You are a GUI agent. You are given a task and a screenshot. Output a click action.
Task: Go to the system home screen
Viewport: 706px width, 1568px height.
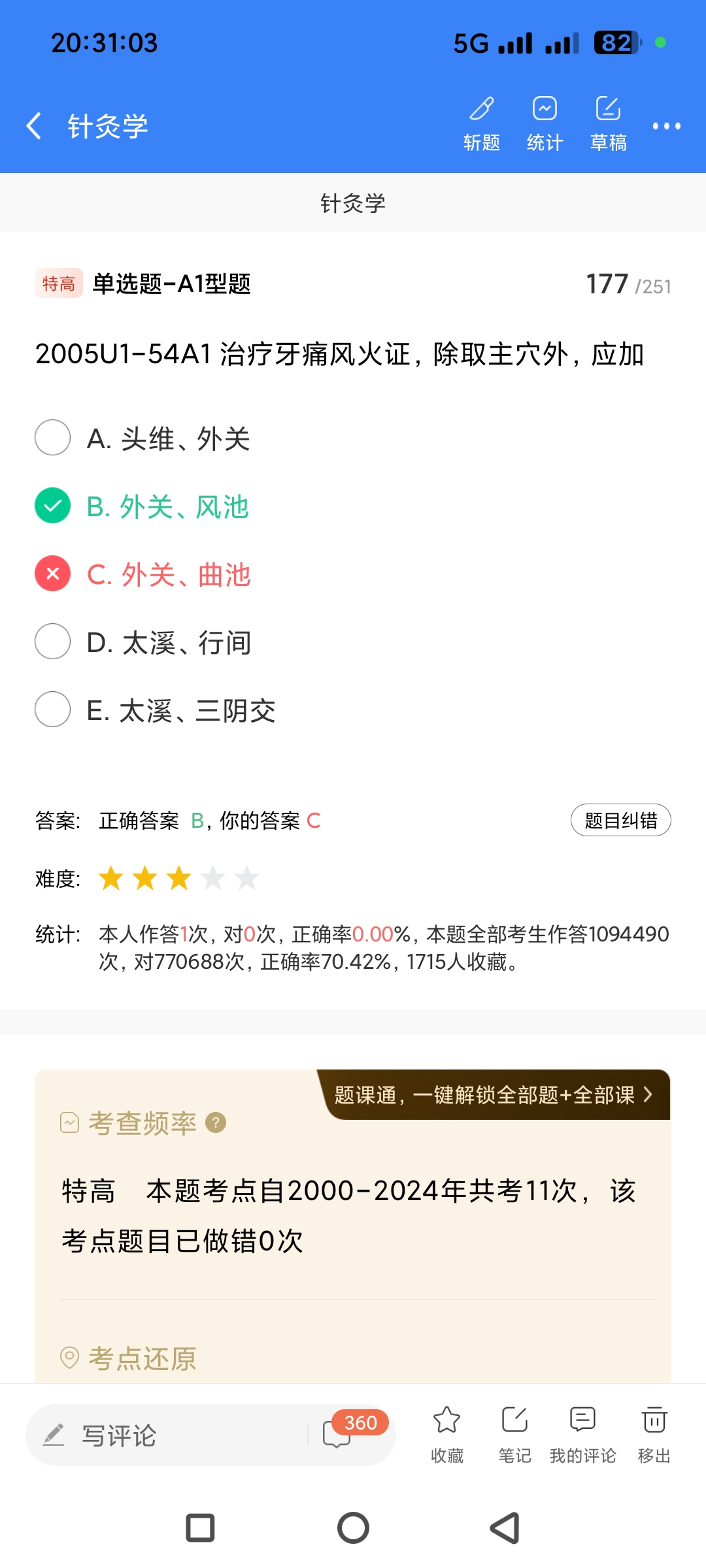point(353,1528)
